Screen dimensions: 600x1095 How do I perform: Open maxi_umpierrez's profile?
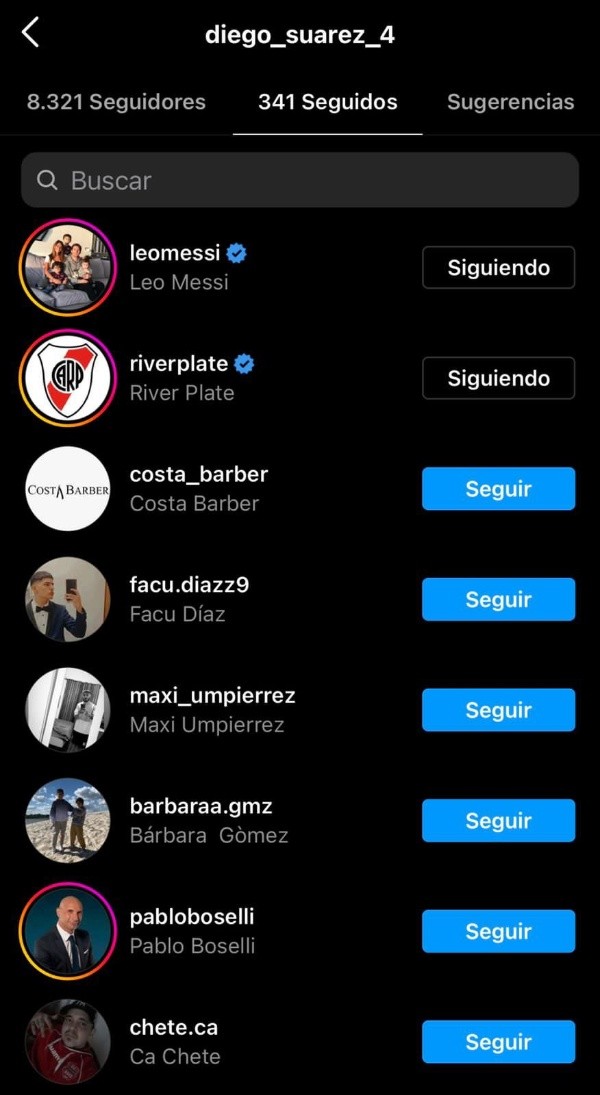pos(212,710)
